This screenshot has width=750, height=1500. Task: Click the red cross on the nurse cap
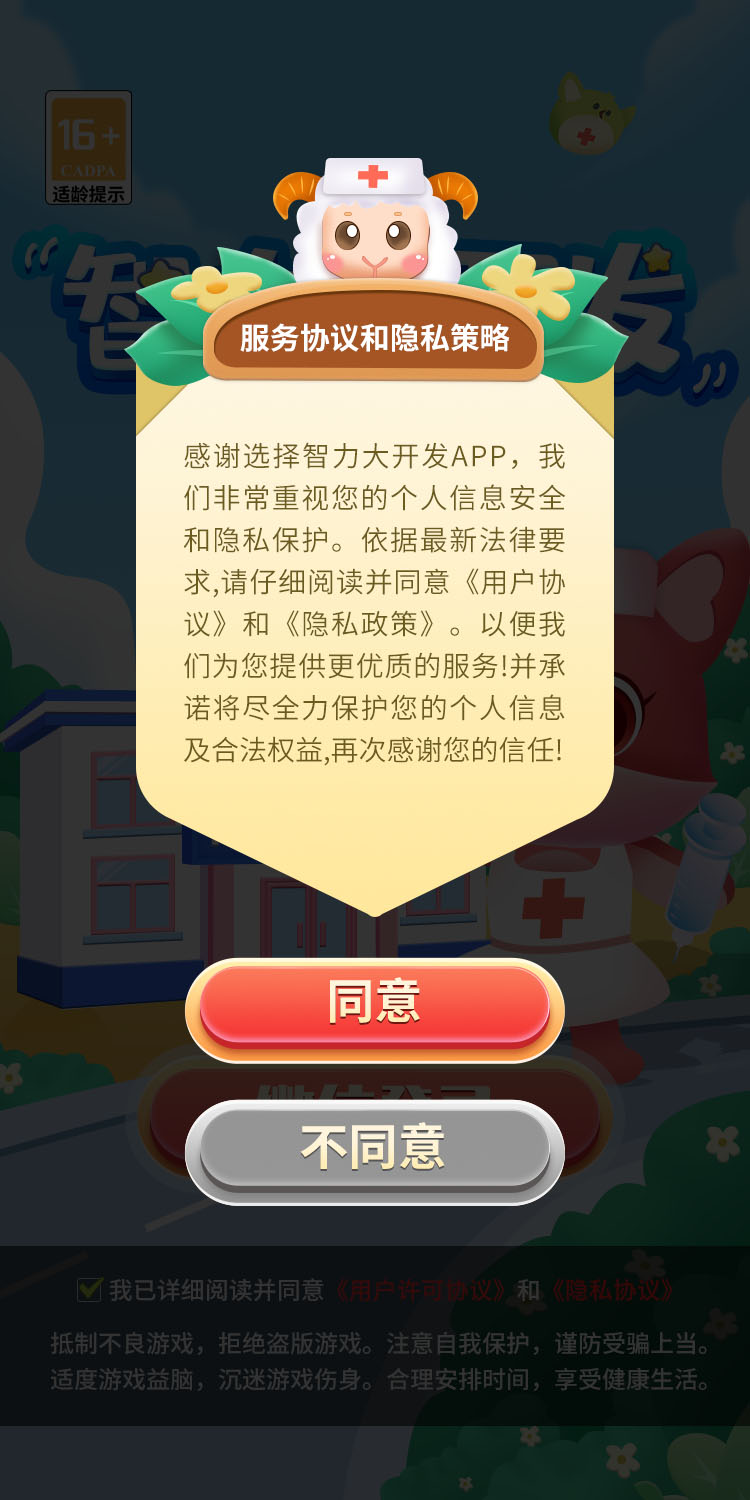pos(374,175)
